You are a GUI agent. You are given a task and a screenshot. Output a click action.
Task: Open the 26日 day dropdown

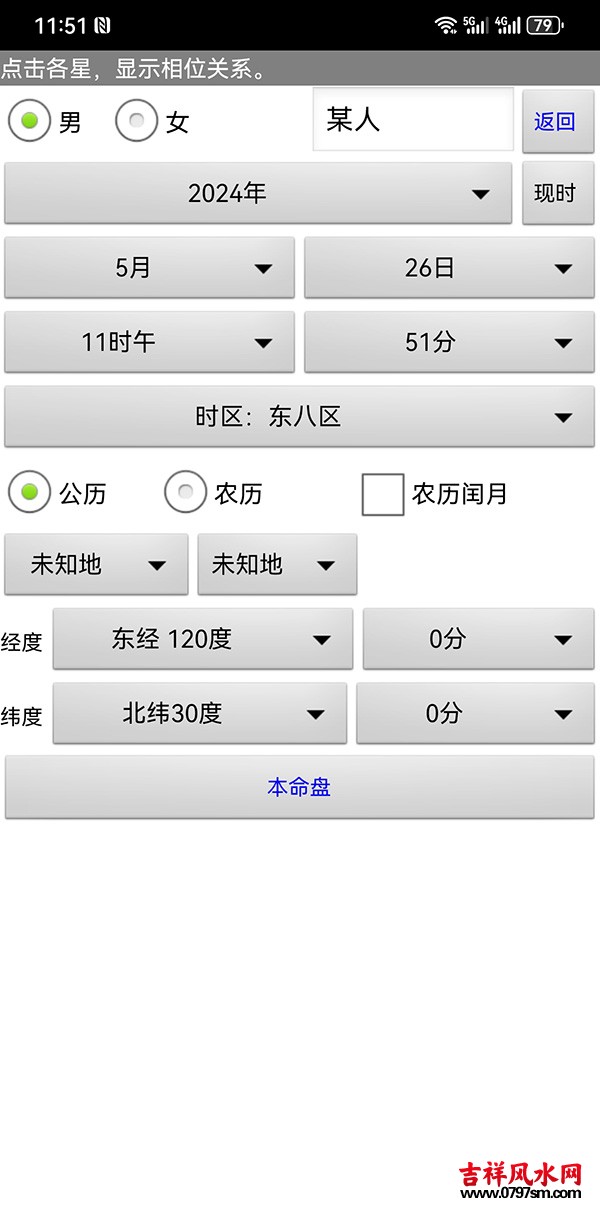point(449,268)
